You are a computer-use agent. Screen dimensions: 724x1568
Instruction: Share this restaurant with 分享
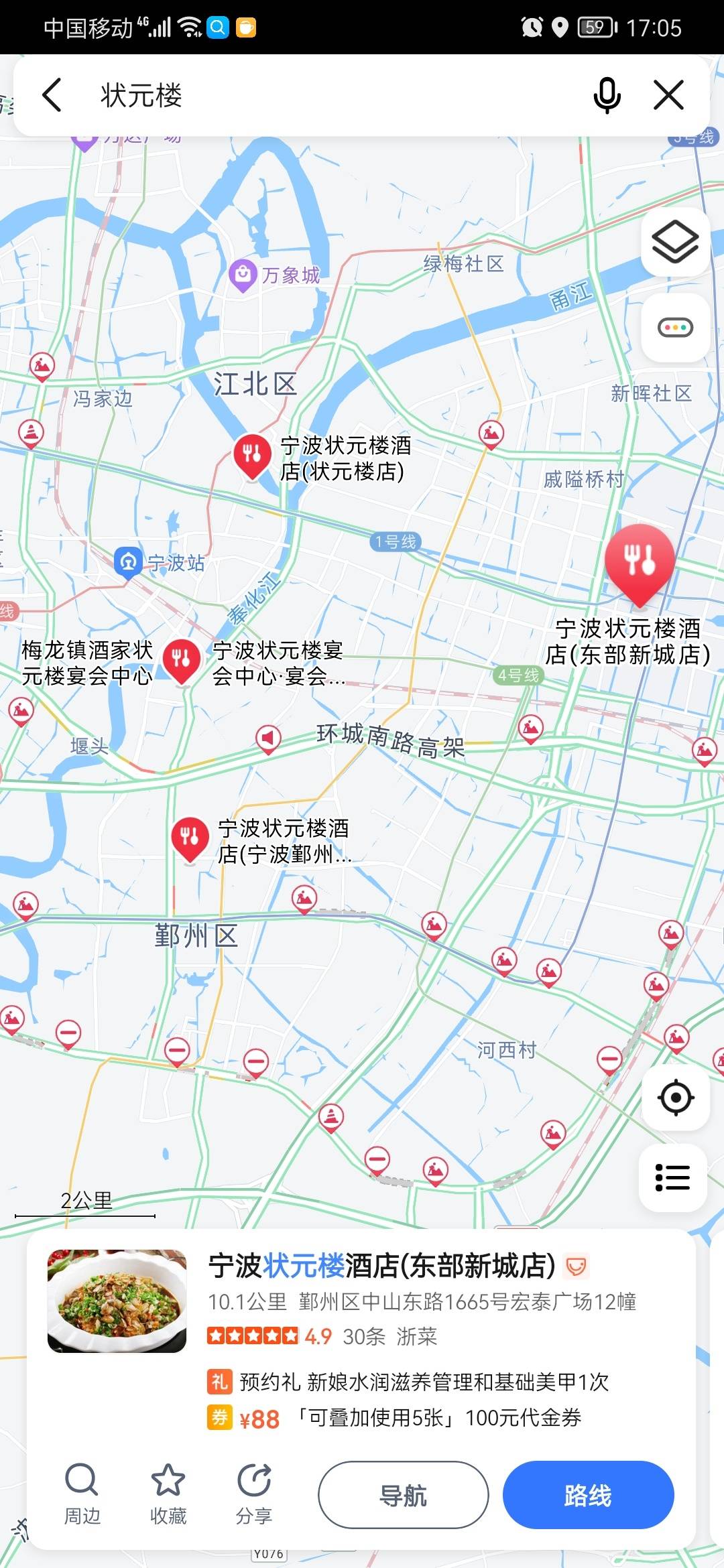[x=254, y=1493]
